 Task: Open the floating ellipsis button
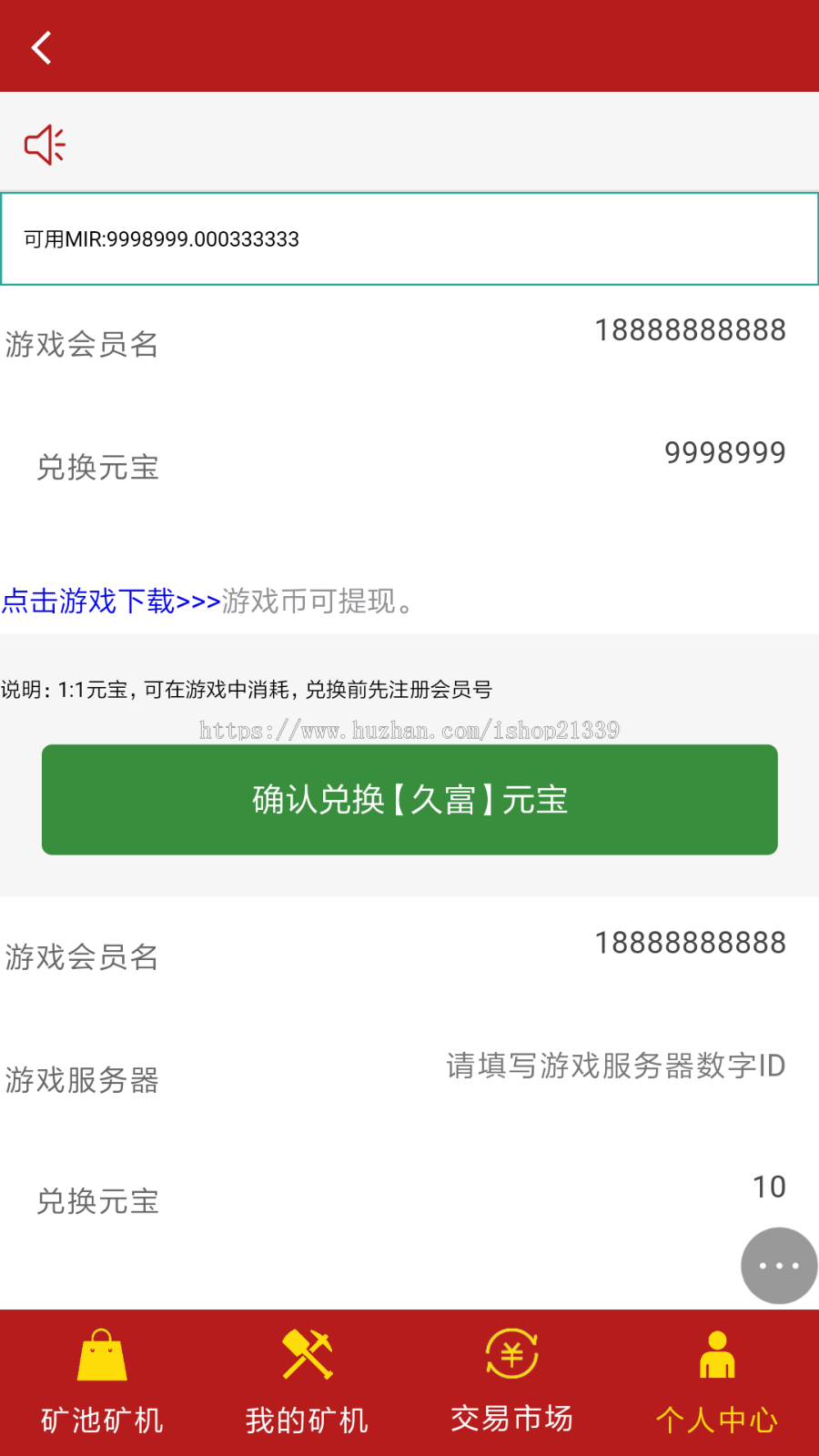[778, 1266]
